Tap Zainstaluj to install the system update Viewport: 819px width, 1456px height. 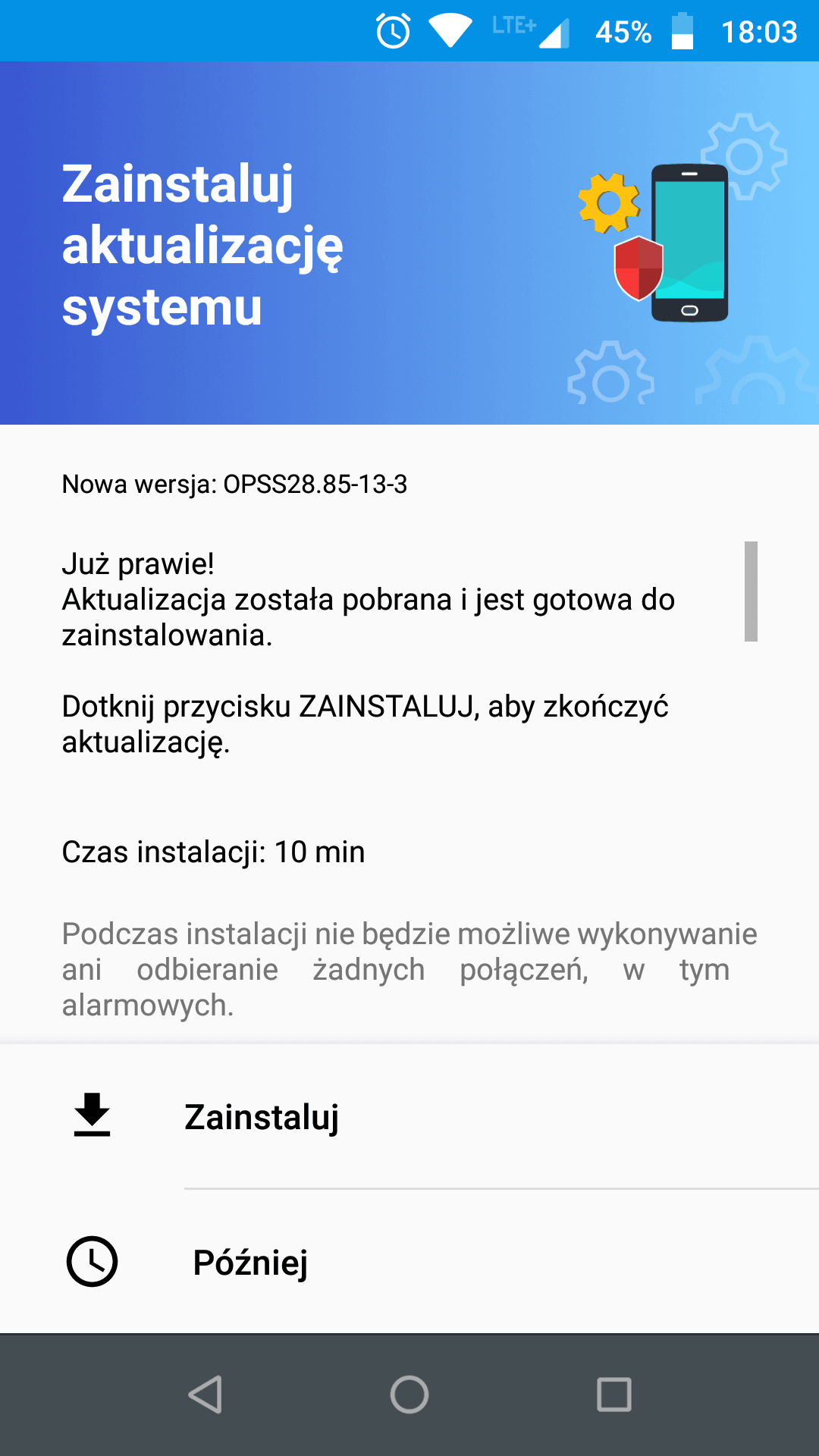click(x=409, y=1116)
